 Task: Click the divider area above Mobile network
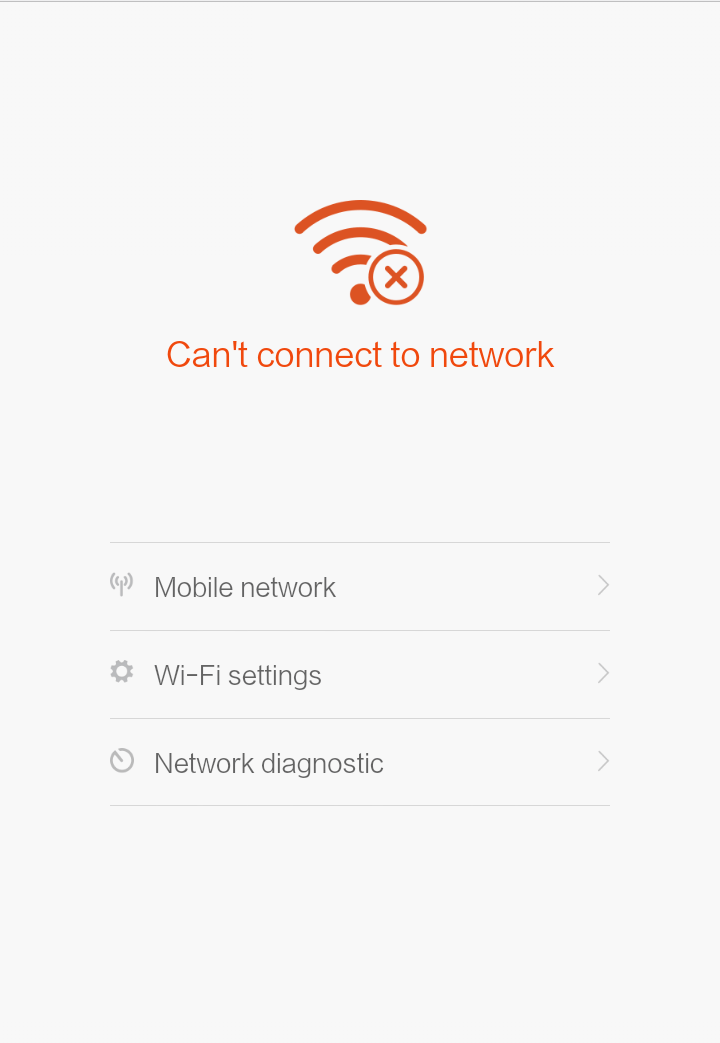pos(360,542)
